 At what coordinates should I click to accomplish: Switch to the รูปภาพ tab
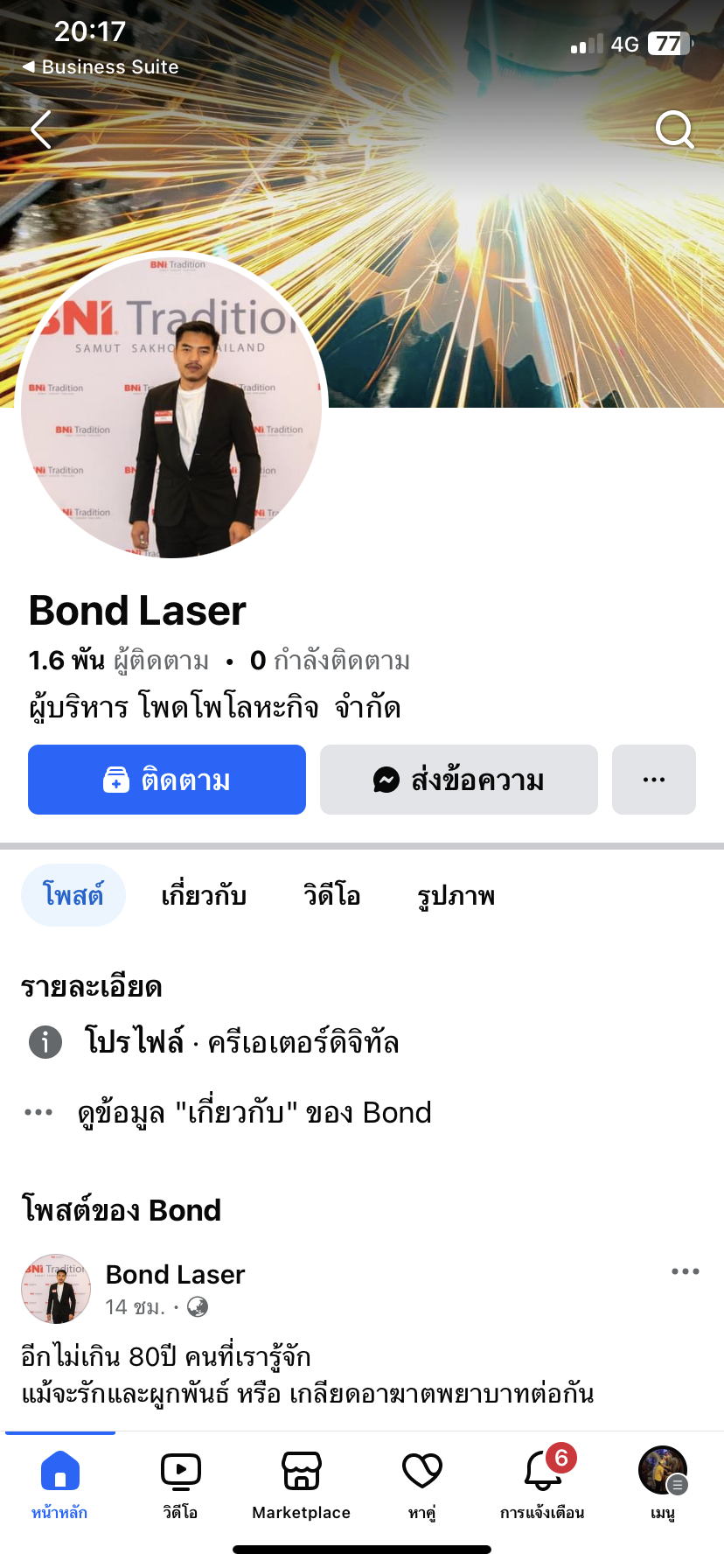pyautogui.click(x=456, y=895)
